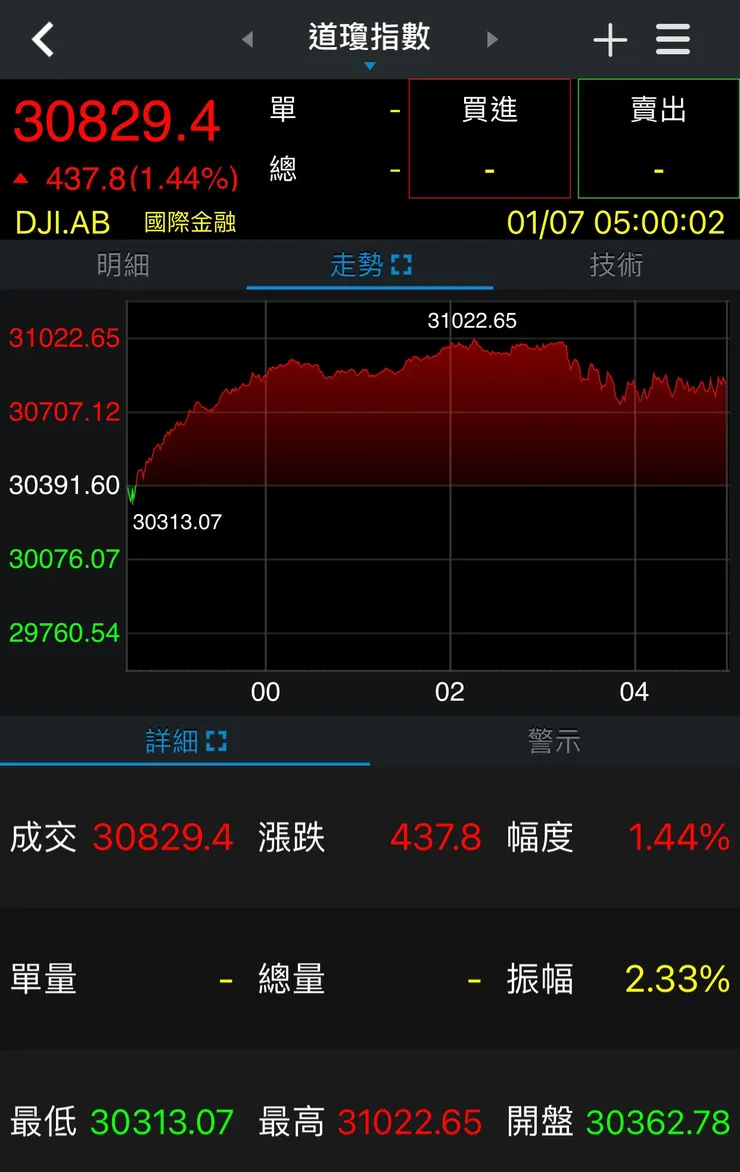Tap the left arrow beside 道瓊指數 title
The width and height of the screenshot is (740, 1172).
point(246,39)
